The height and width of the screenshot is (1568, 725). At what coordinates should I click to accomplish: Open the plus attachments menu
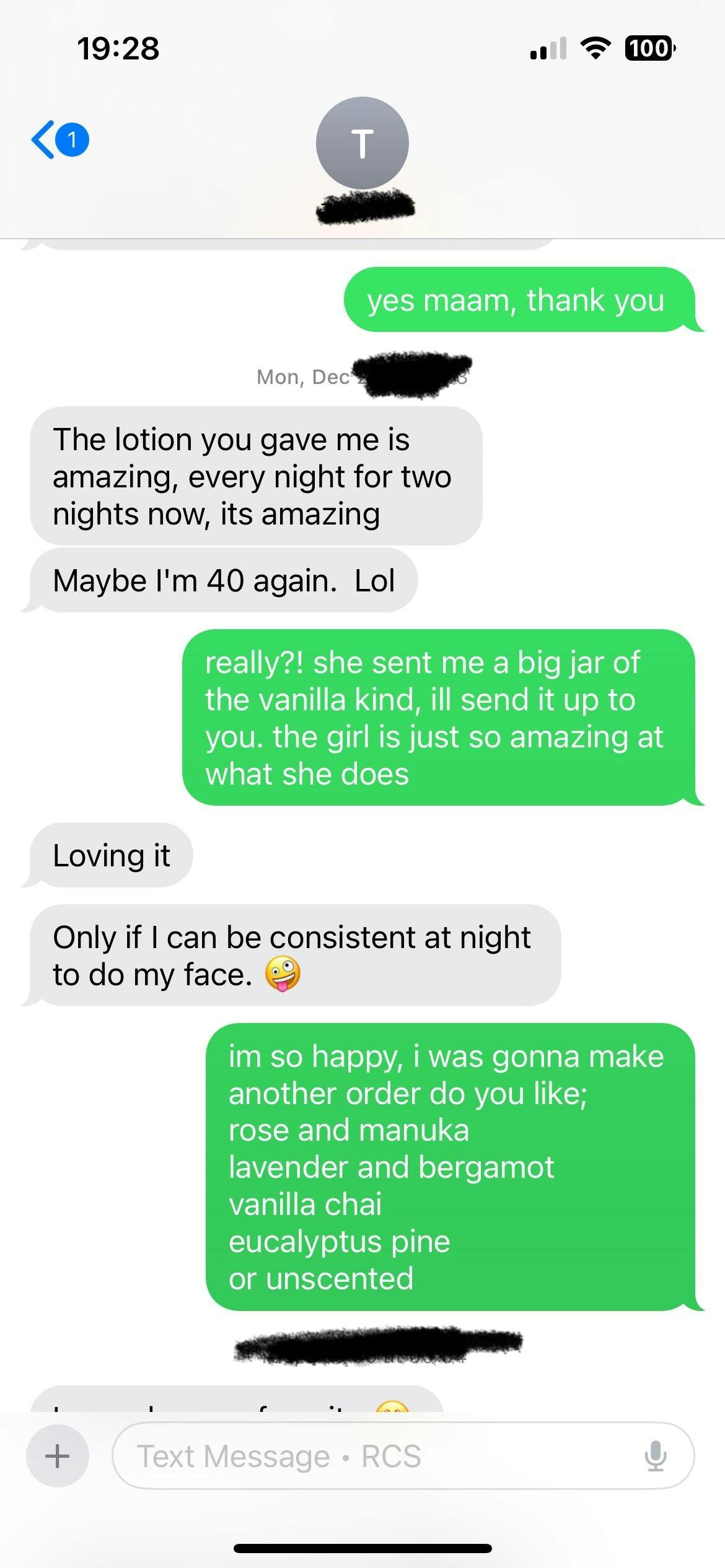[x=58, y=1456]
